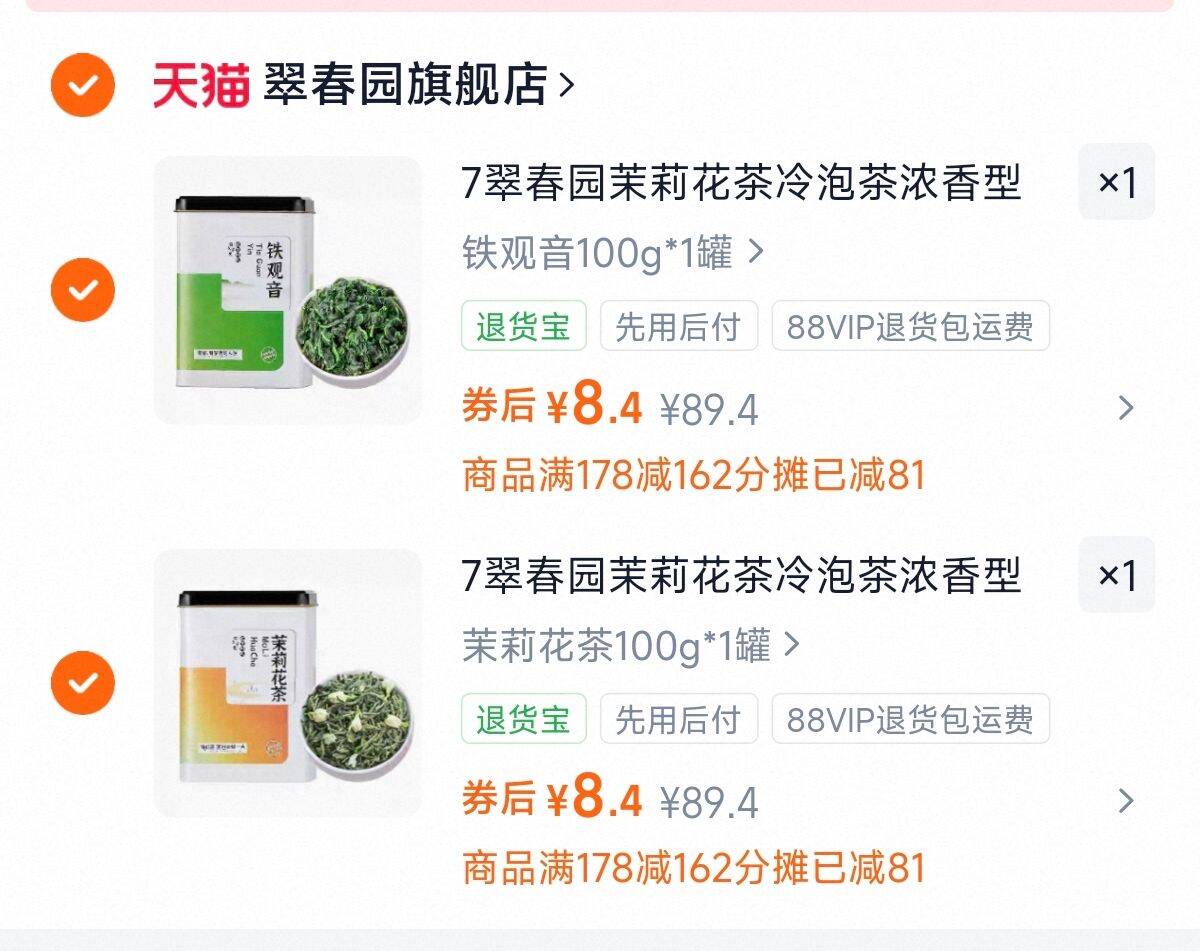Screen dimensions: 1200x951
Task: Change the 茉莉花茶100g*1罐 variant
Action: [632, 645]
